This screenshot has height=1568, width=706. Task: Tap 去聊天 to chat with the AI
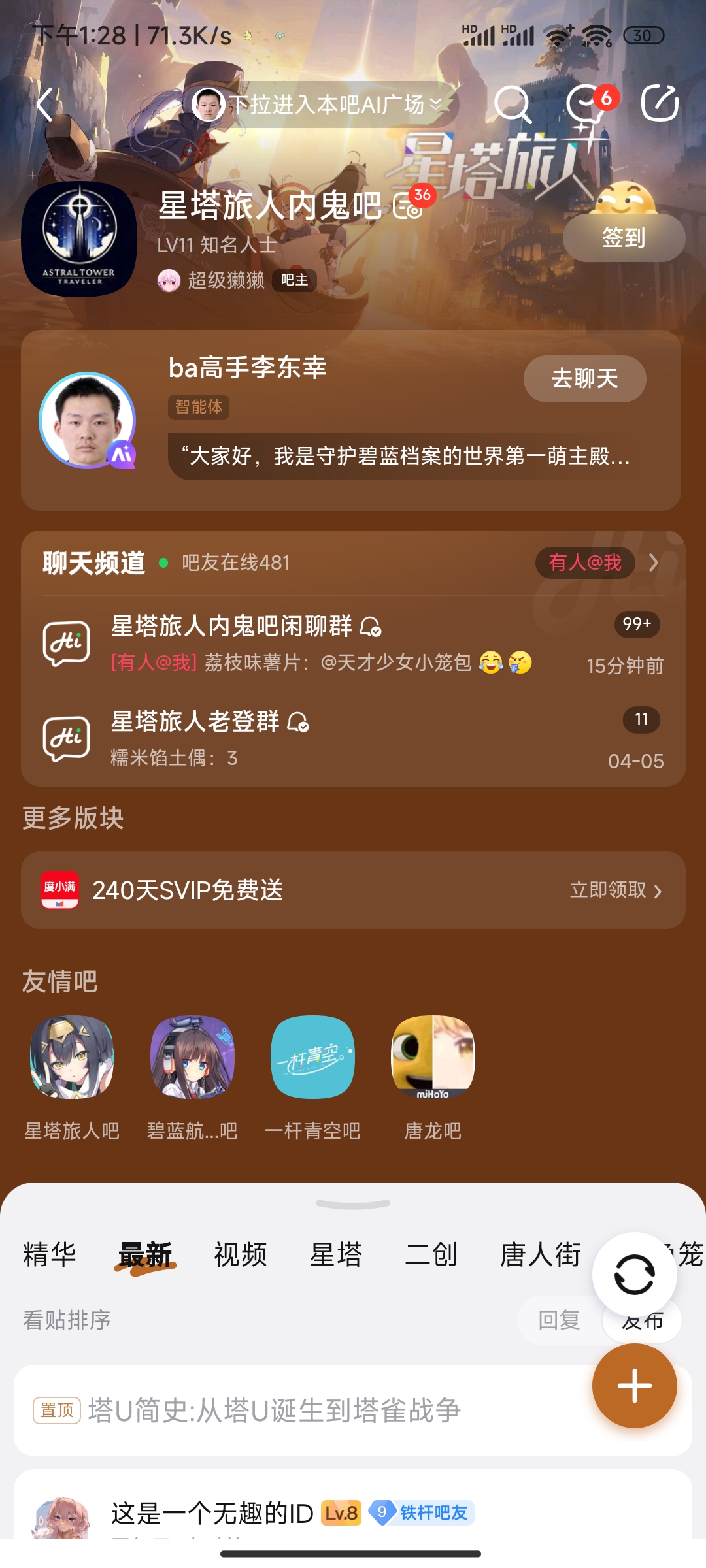tap(584, 378)
